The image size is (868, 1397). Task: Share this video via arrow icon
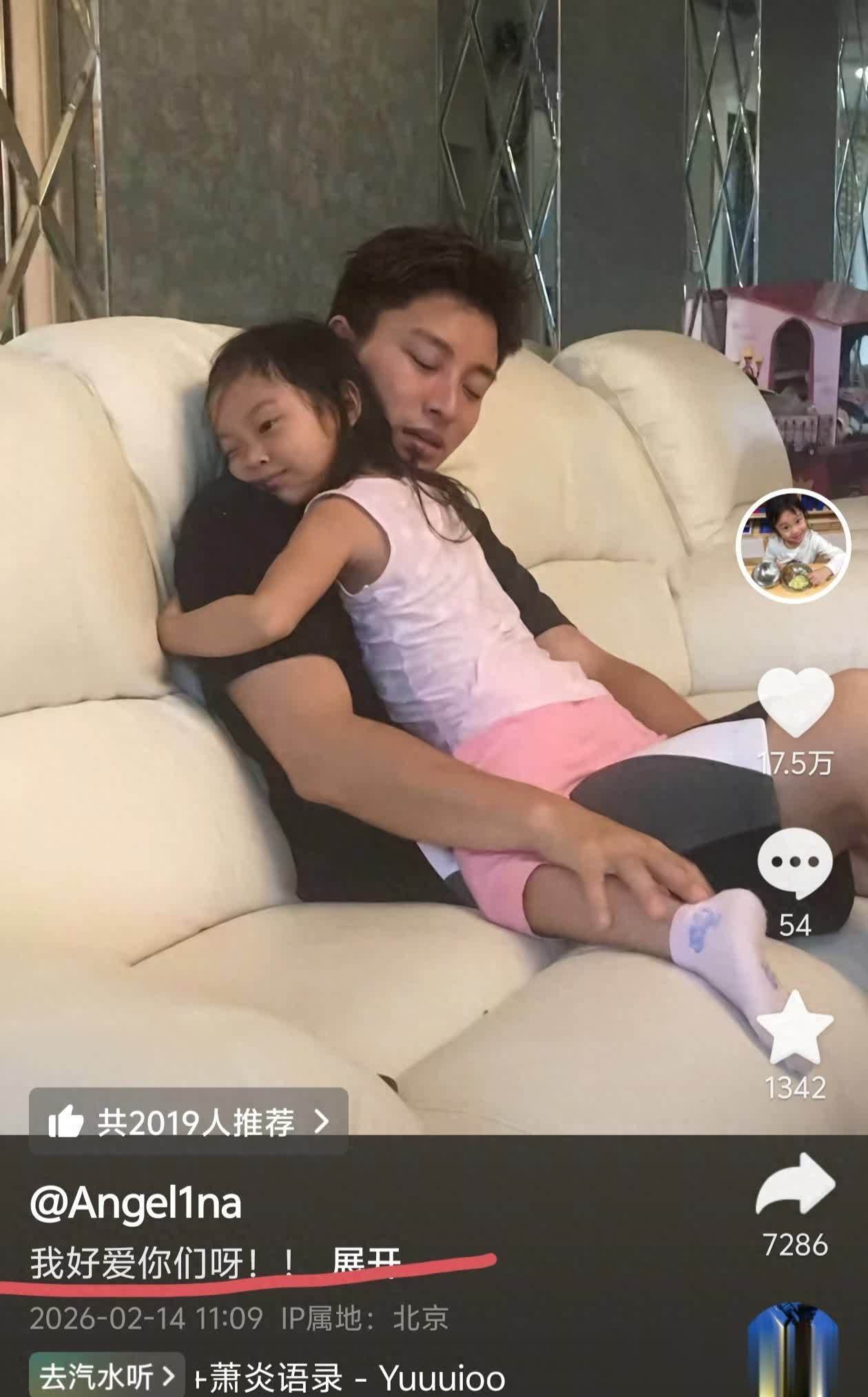(796, 1185)
